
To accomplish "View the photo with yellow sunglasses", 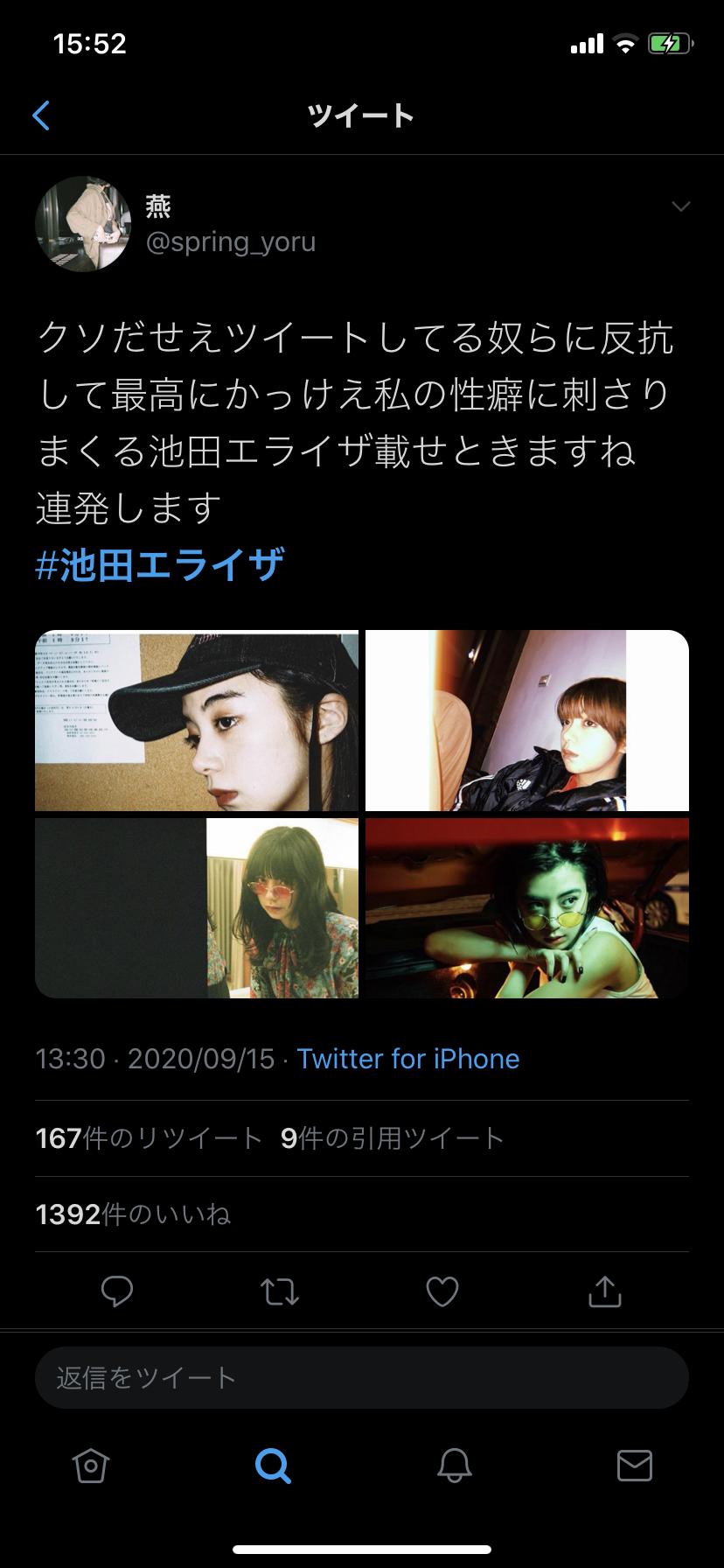I will [x=526, y=907].
